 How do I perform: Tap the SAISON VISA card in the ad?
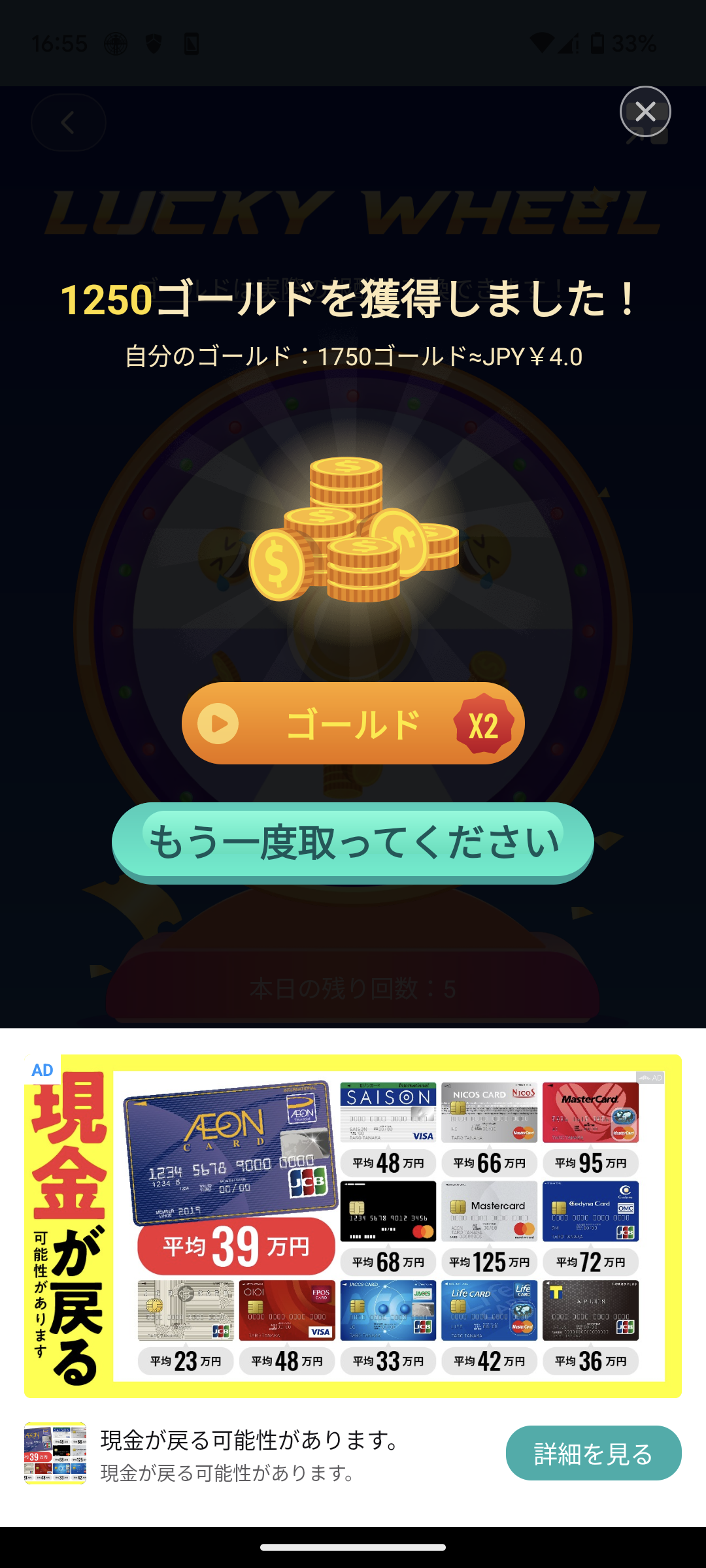(388, 1111)
